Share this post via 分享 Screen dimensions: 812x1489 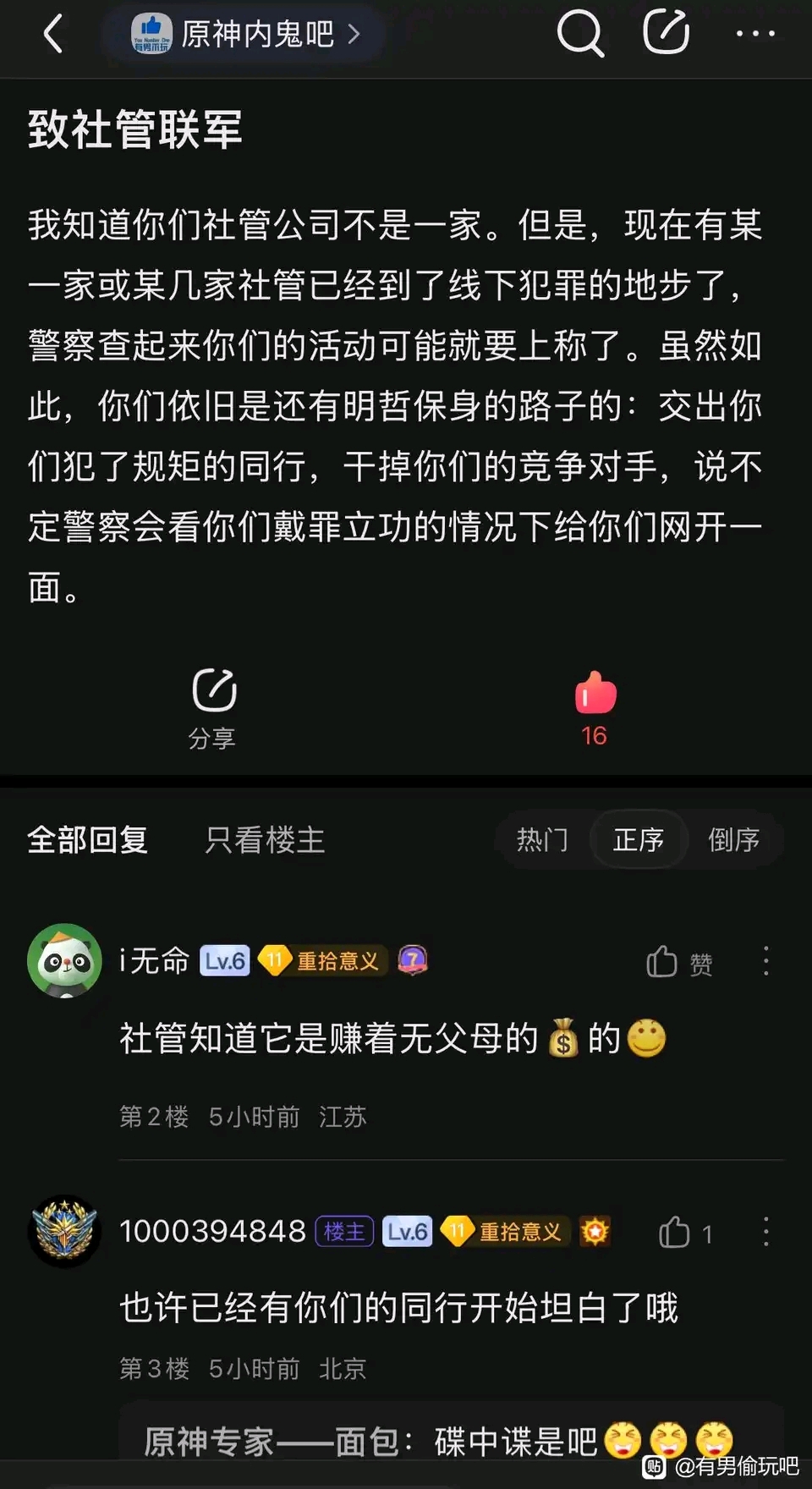(x=213, y=709)
